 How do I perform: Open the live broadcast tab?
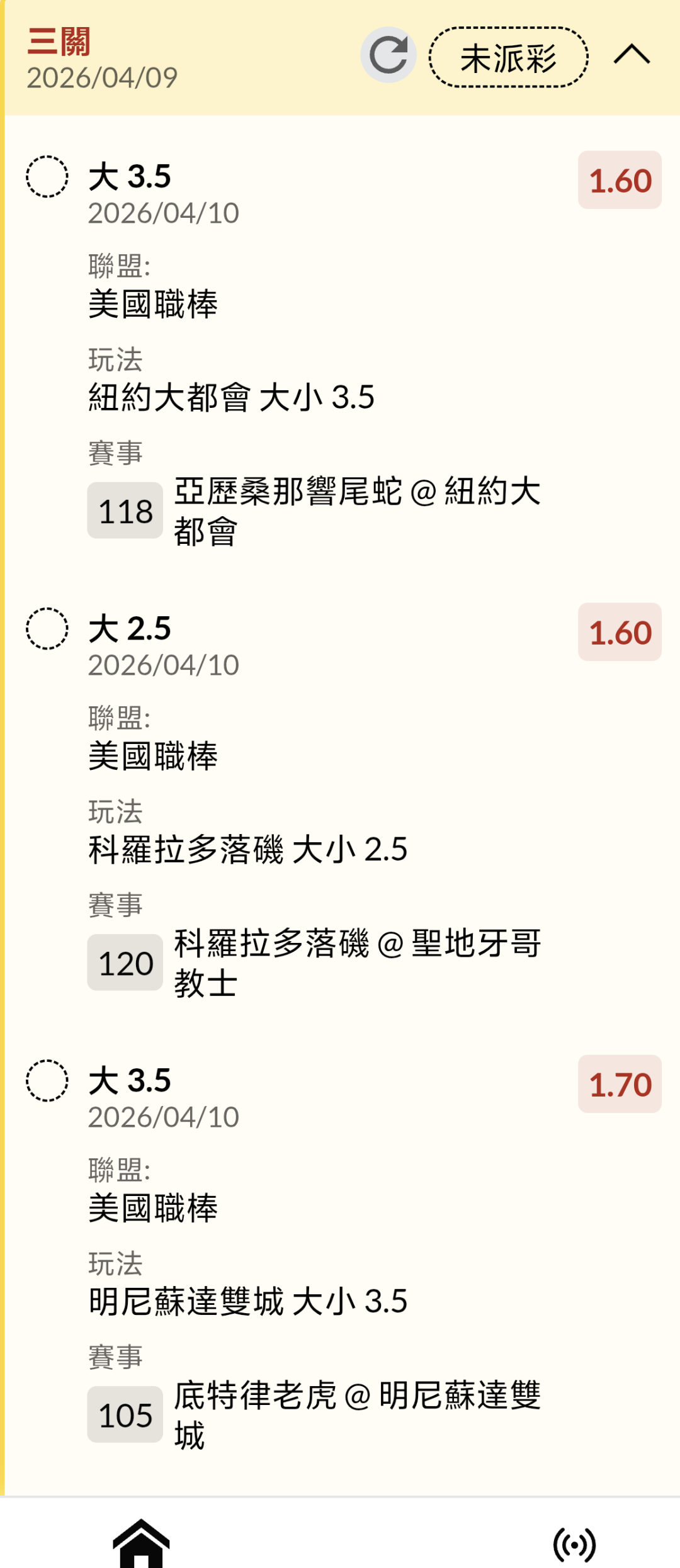coord(574,1545)
